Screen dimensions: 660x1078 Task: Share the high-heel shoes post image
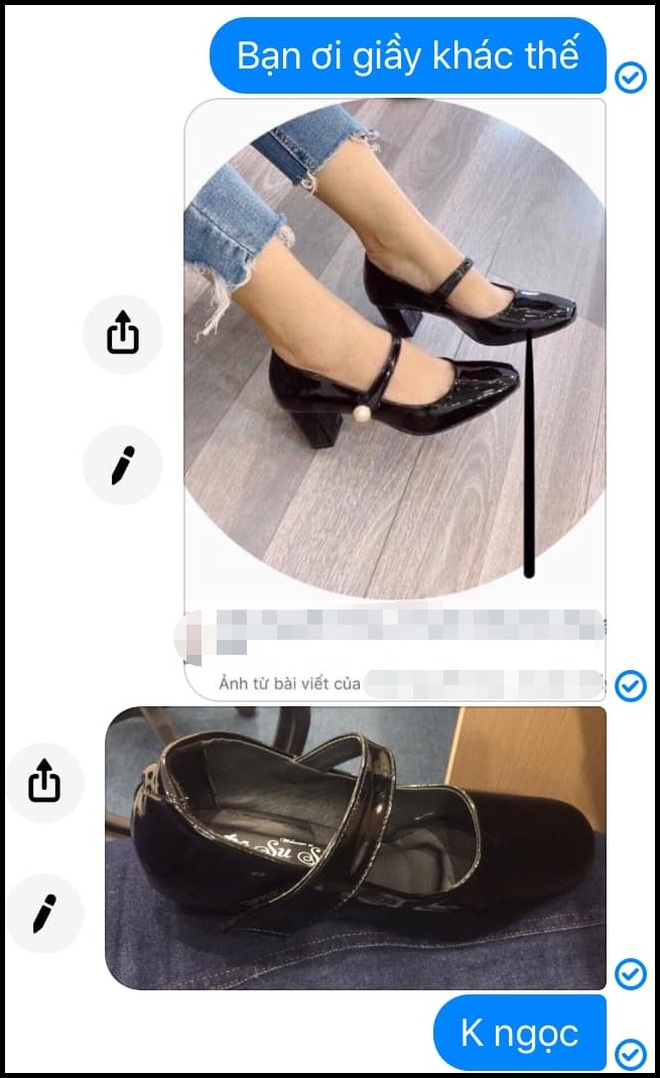coord(122,333)
